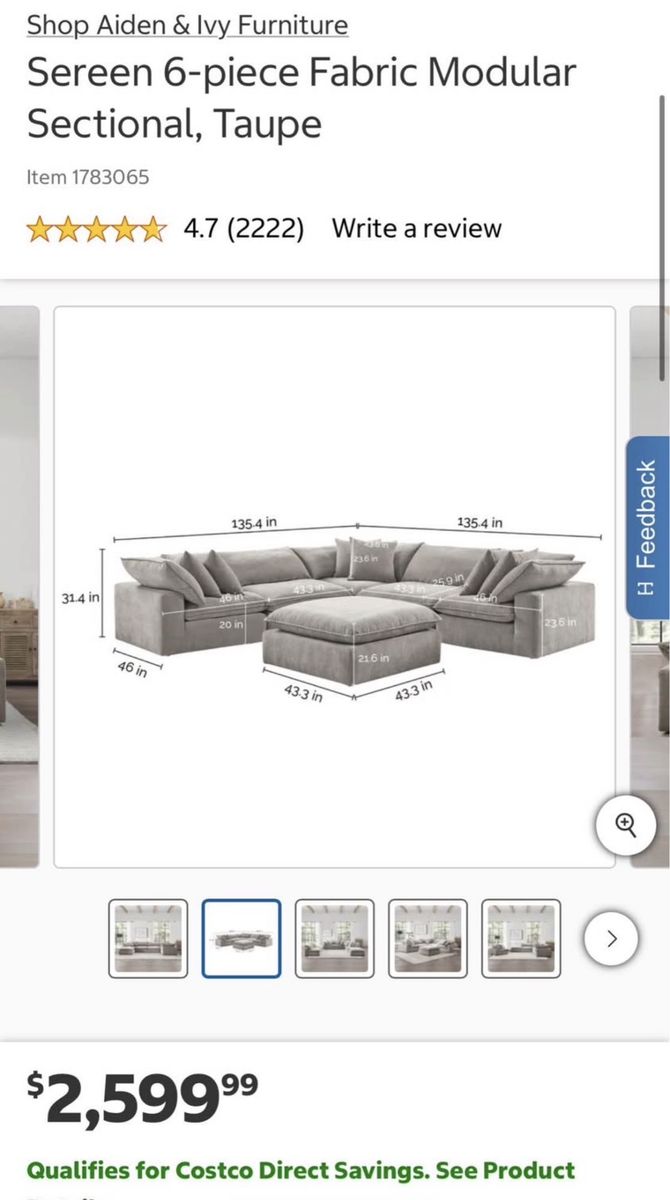Select the fourth gallery thumbnail
This screenshot has width=670, height=1200.
coord(427,938)
